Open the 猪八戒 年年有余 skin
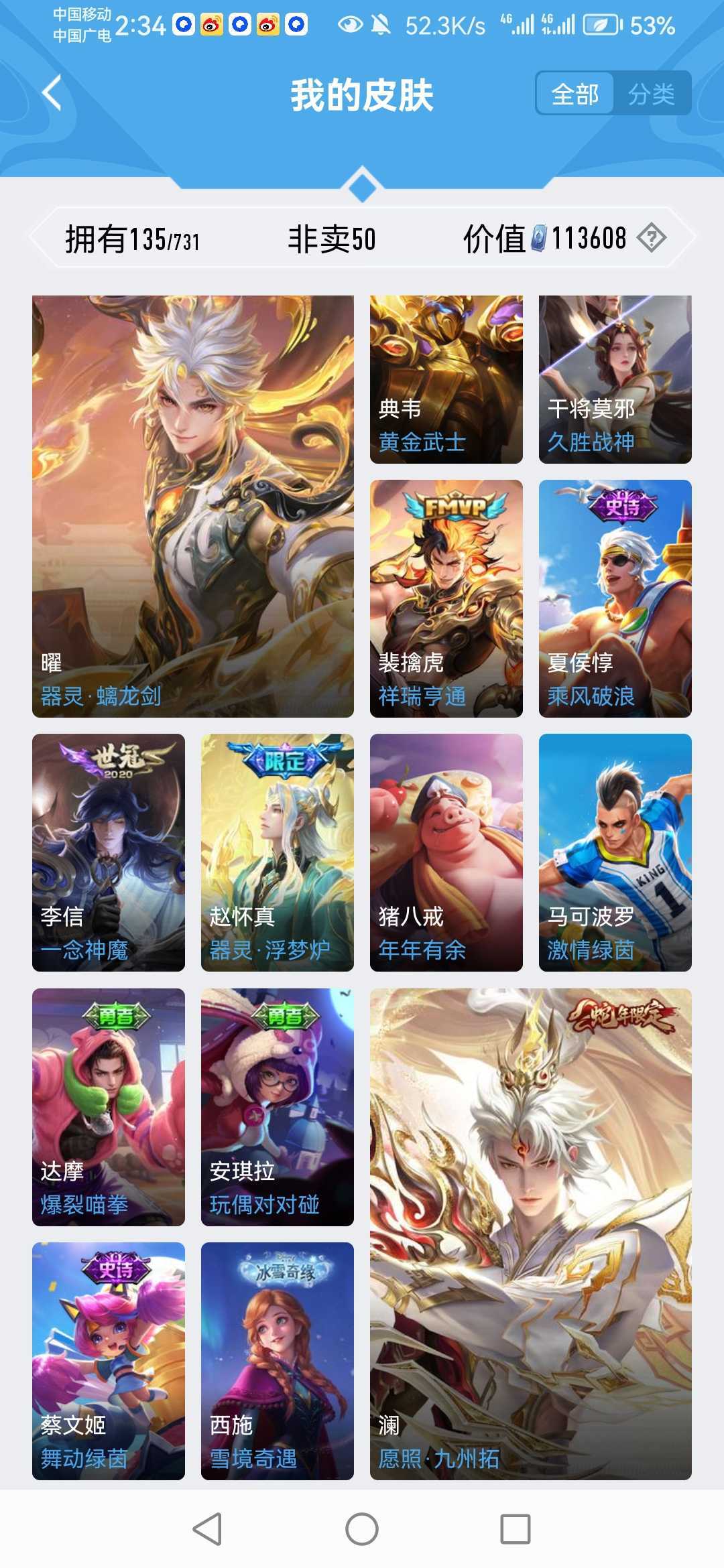The width and height of the screenshot is (724, 1568). 446,852
